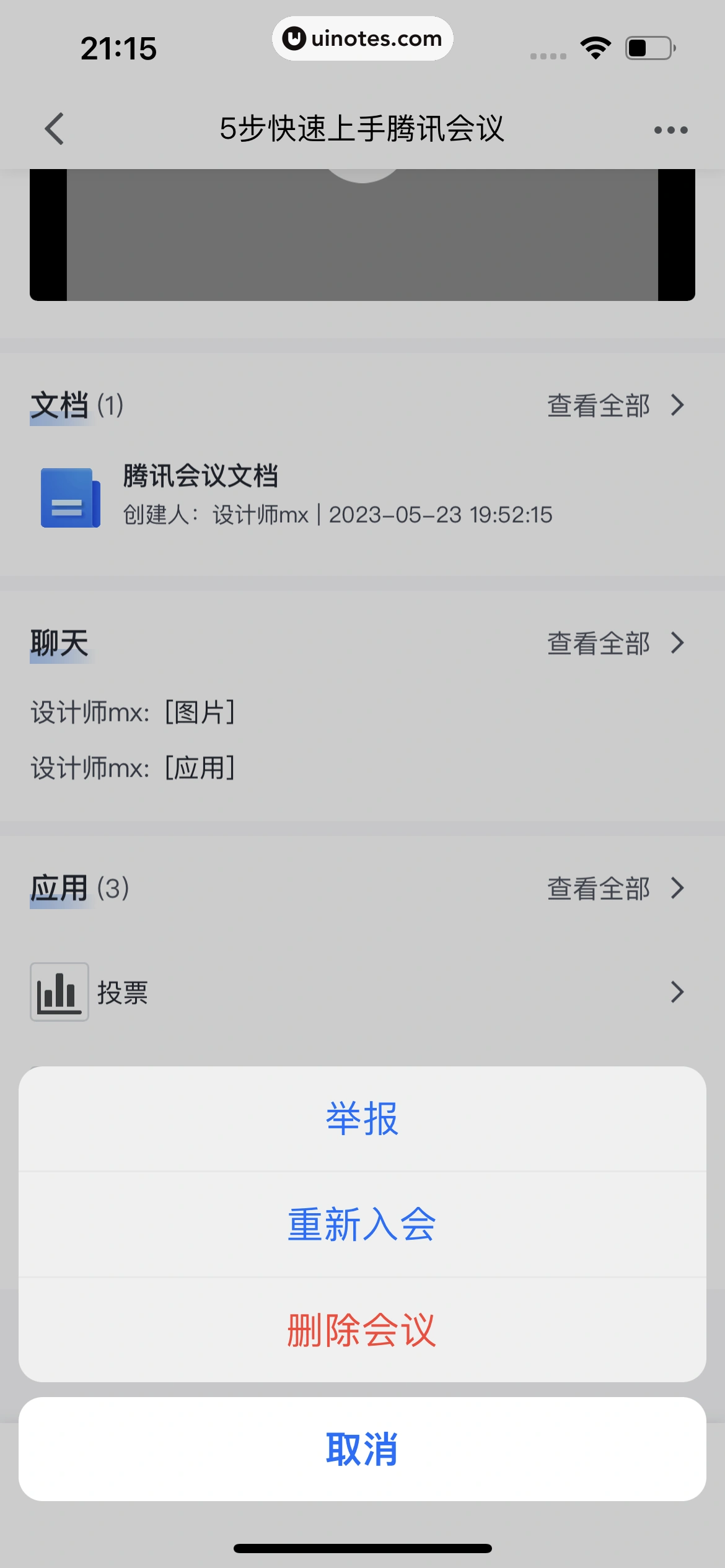Choose 删除会议 to delete the meeting
The width and height of the screenshot is (725, 1568).
point(362,1330)
